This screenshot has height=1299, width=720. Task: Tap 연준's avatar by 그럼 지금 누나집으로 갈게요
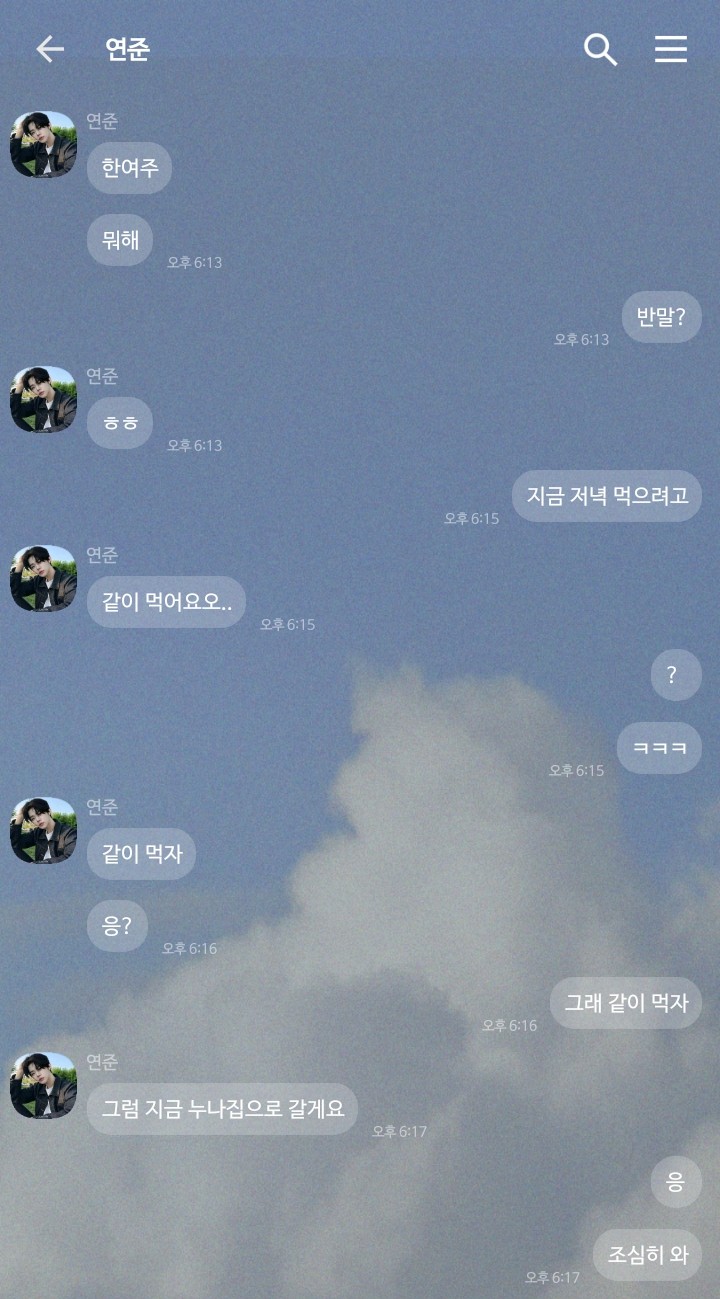(x=43, y=1085)
